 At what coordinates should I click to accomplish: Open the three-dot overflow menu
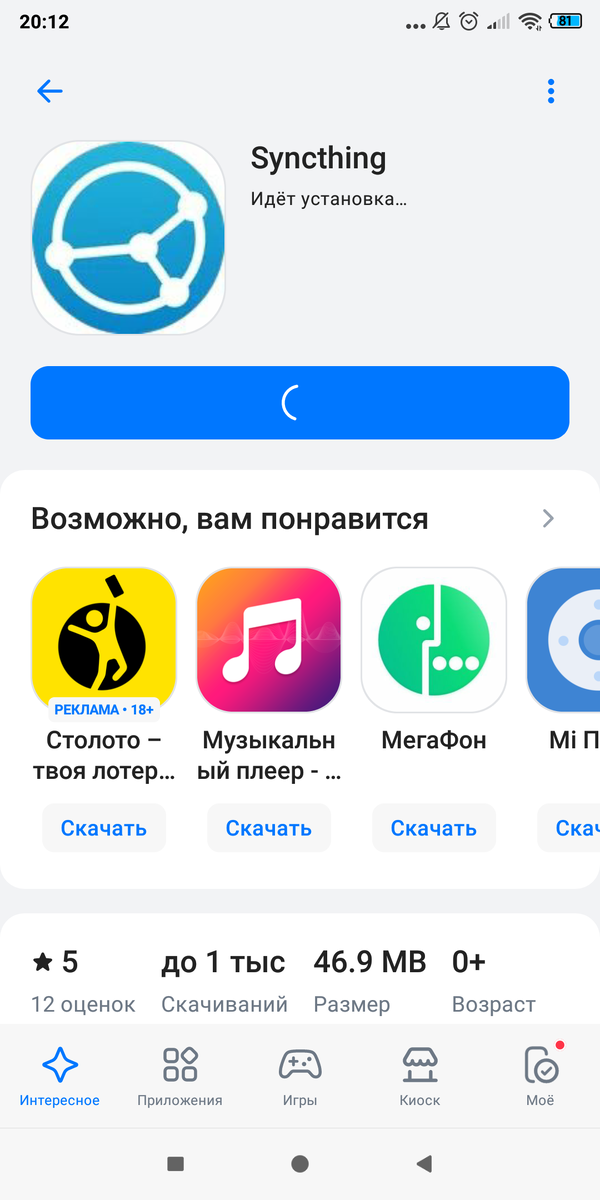551,92
